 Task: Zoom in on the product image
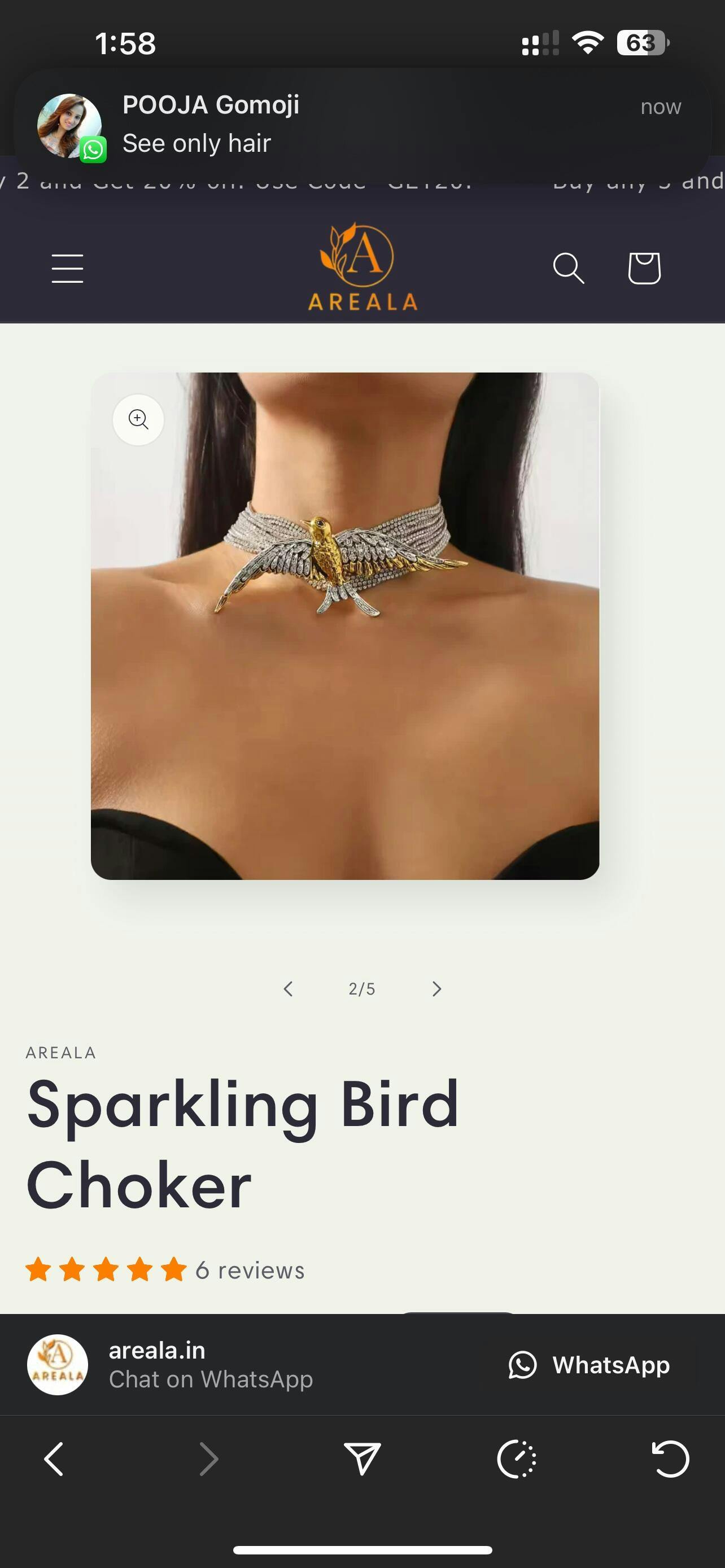coord(138,419)
